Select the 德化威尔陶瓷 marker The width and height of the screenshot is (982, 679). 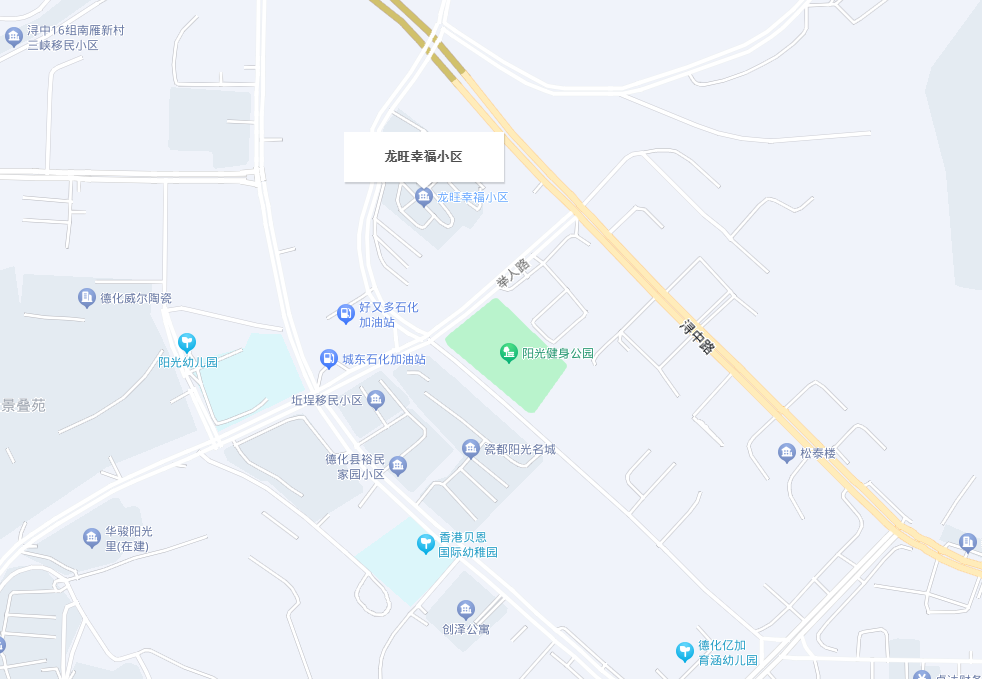87,297
